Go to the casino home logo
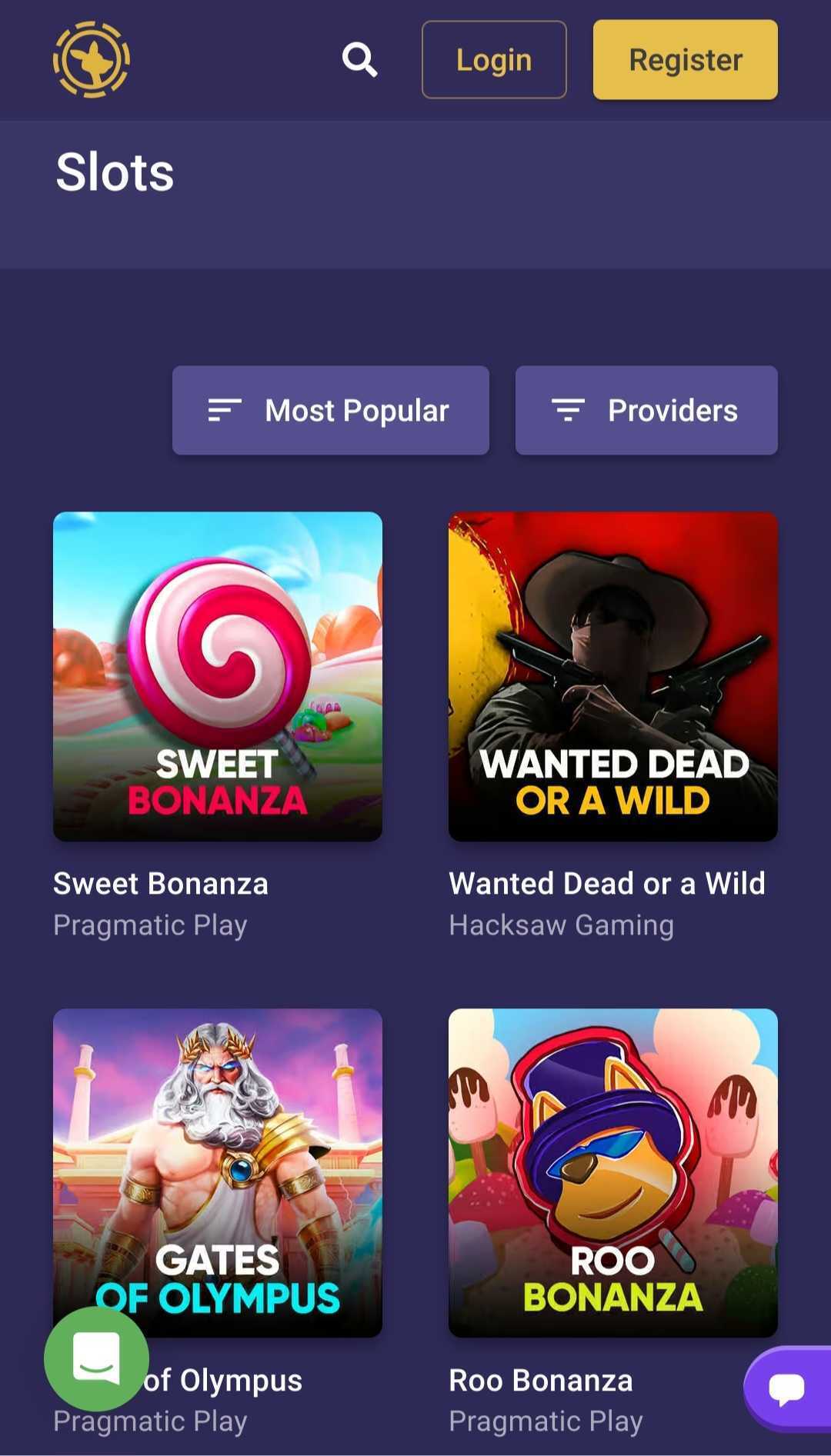831x1456 pixels. [x=91, y=60]
